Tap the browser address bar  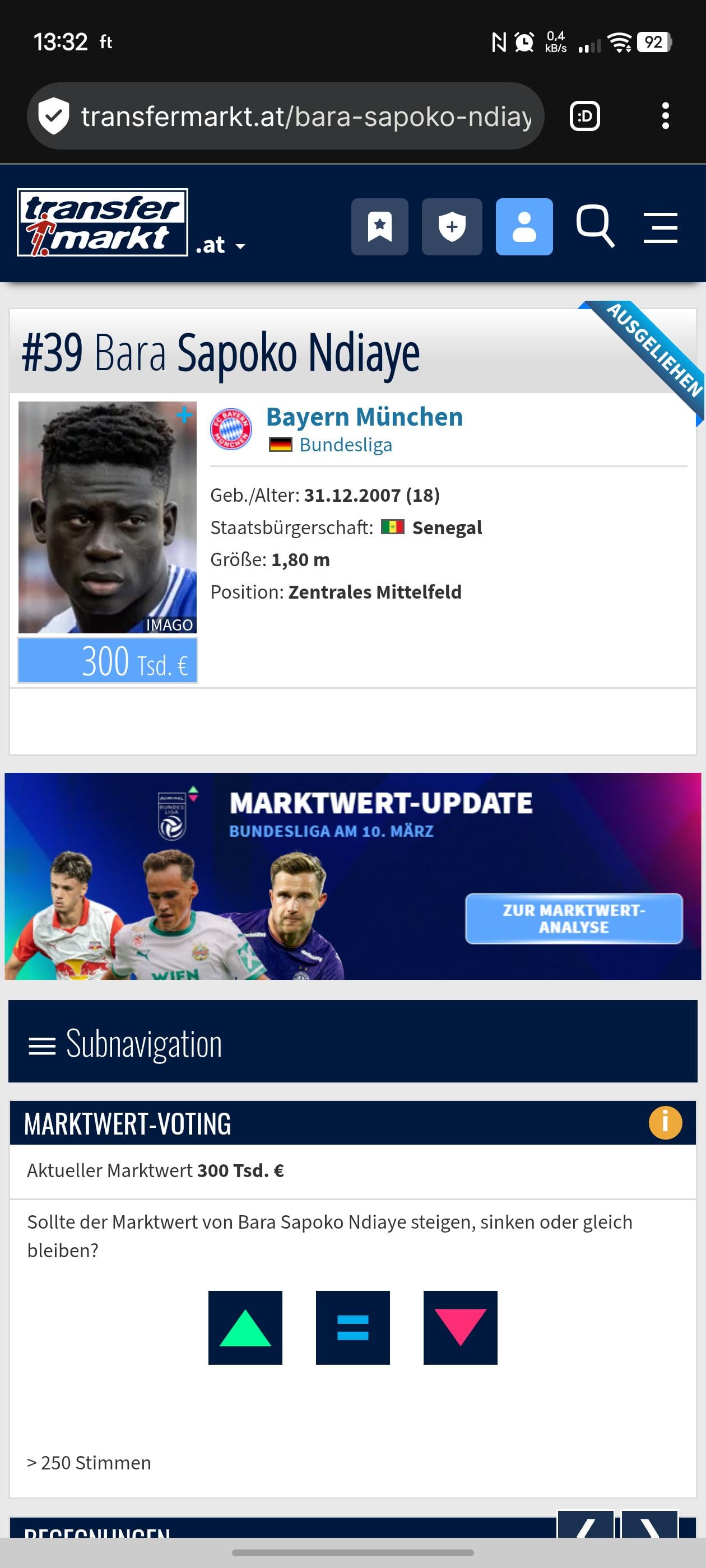point(305,116)
